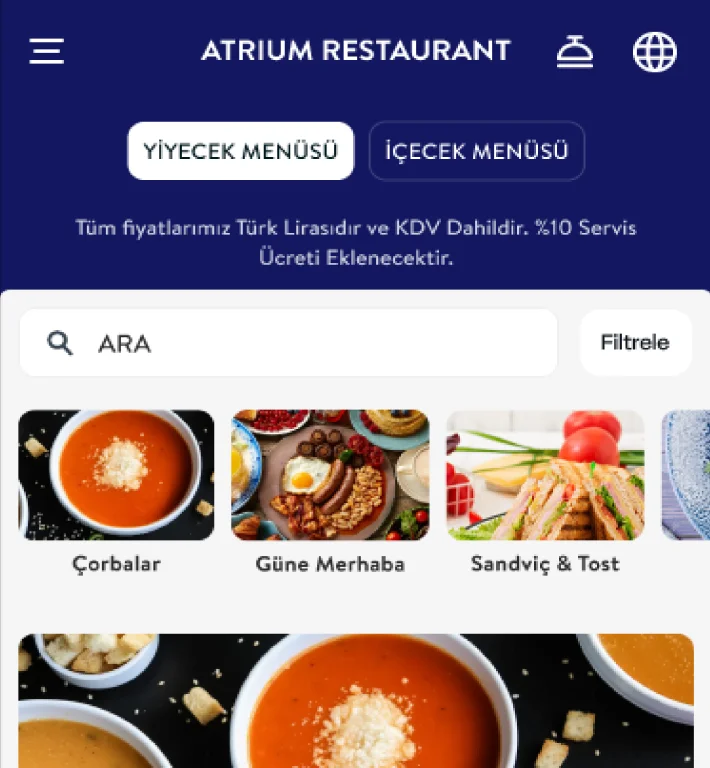The width and height of the screenshot is (710, 768).
Task: Open the large soup banner image
Action: click(355, 700)
